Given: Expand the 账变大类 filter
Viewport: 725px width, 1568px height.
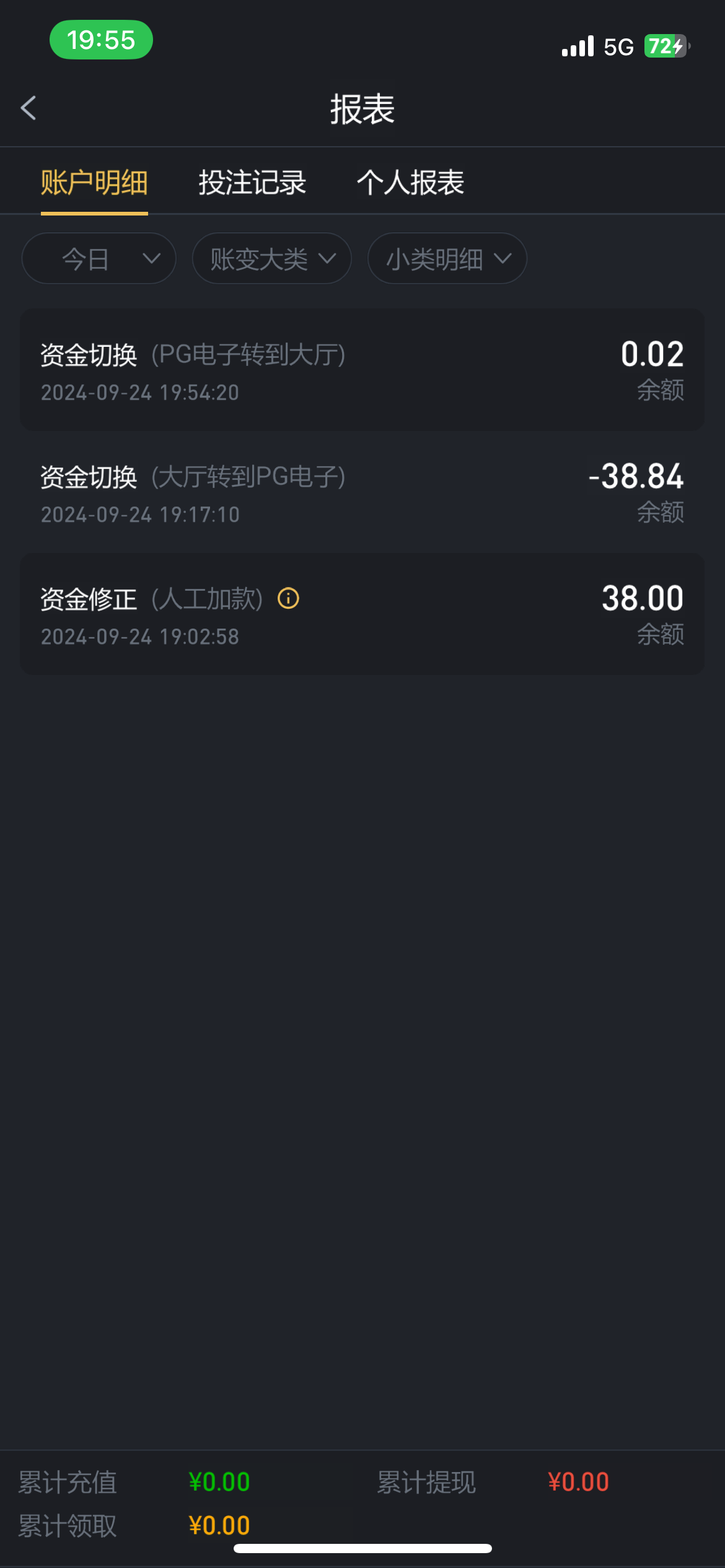Looking at the screenshot, I should pos(272,259).
